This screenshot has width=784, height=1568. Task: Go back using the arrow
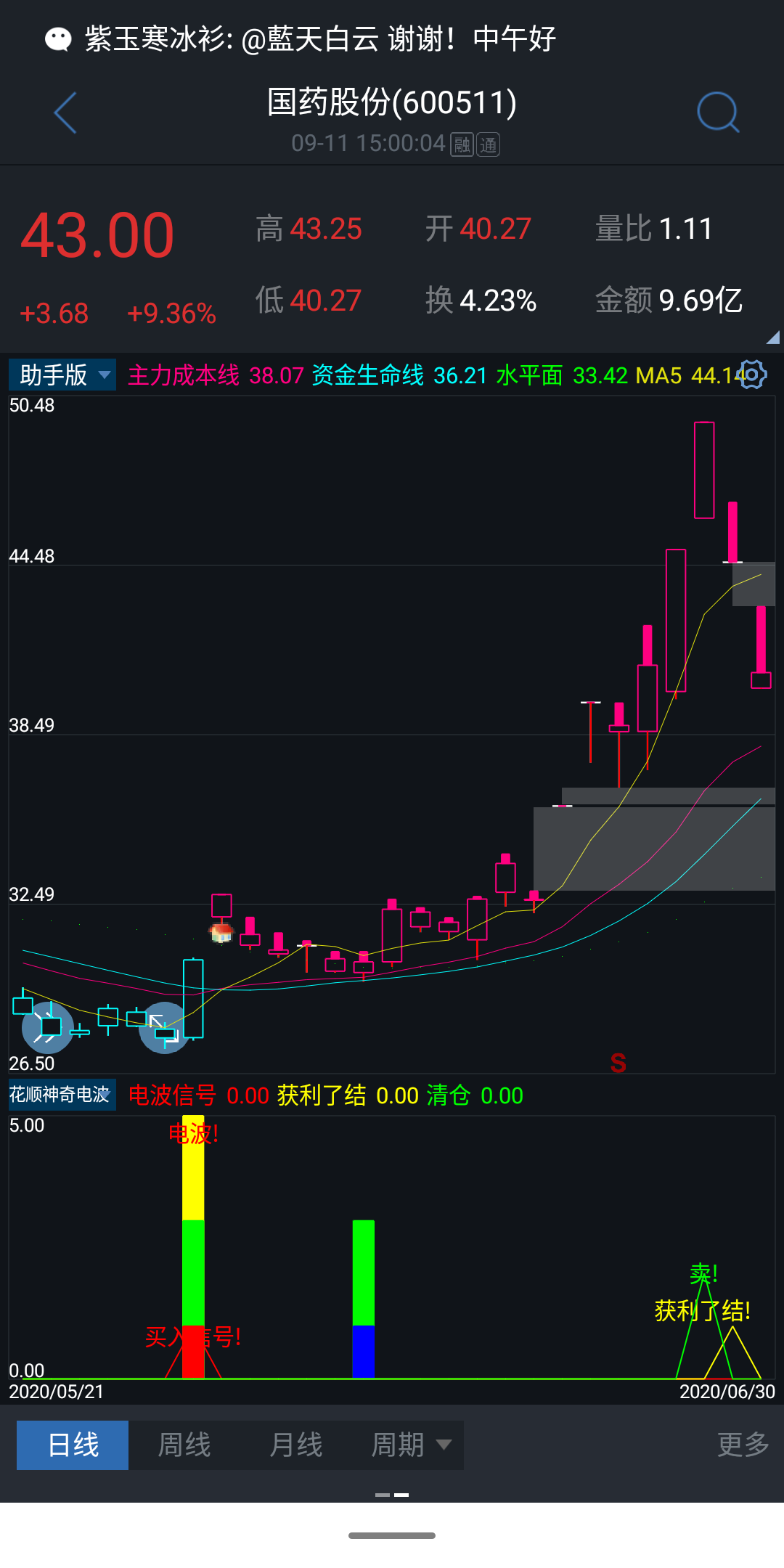coord(65,113)
